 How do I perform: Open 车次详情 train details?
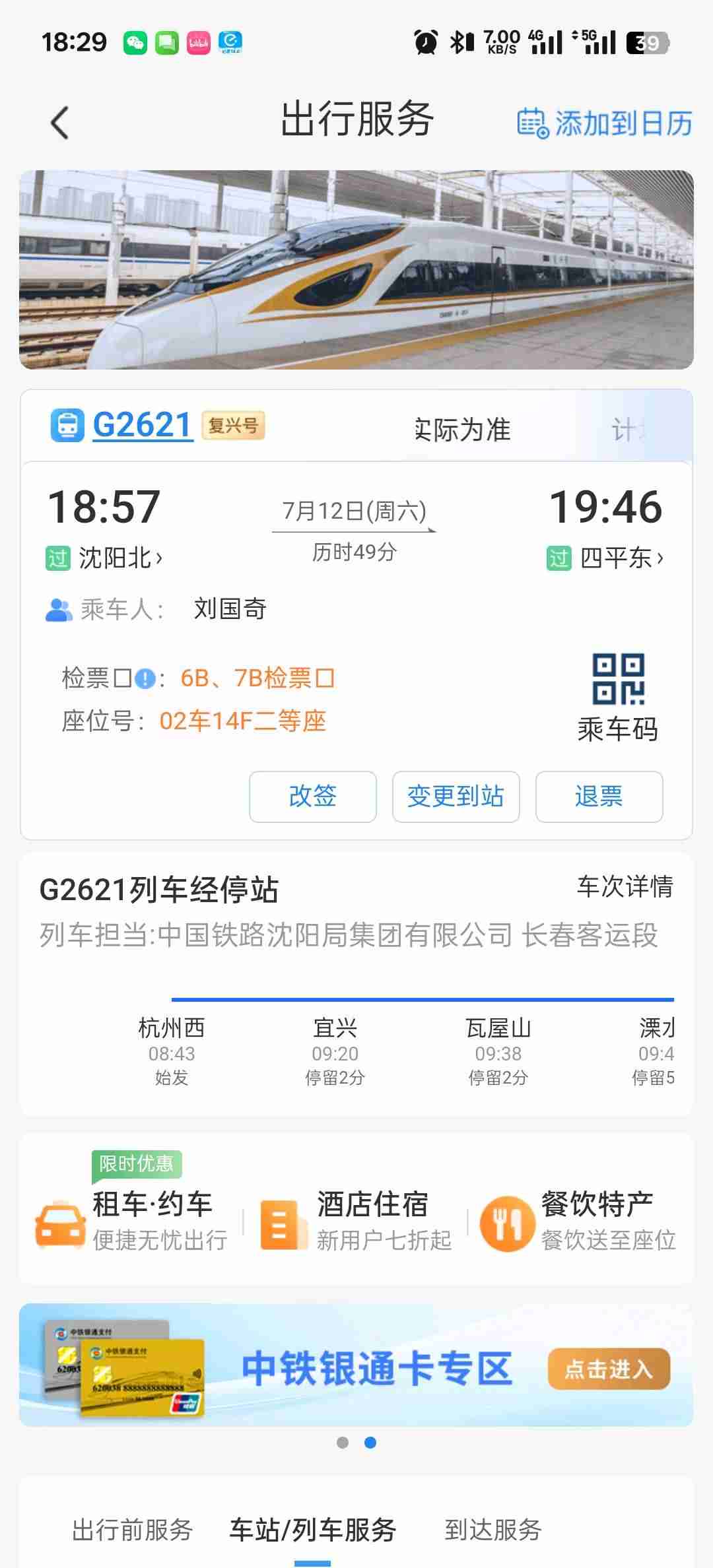(x=625, y=886)
